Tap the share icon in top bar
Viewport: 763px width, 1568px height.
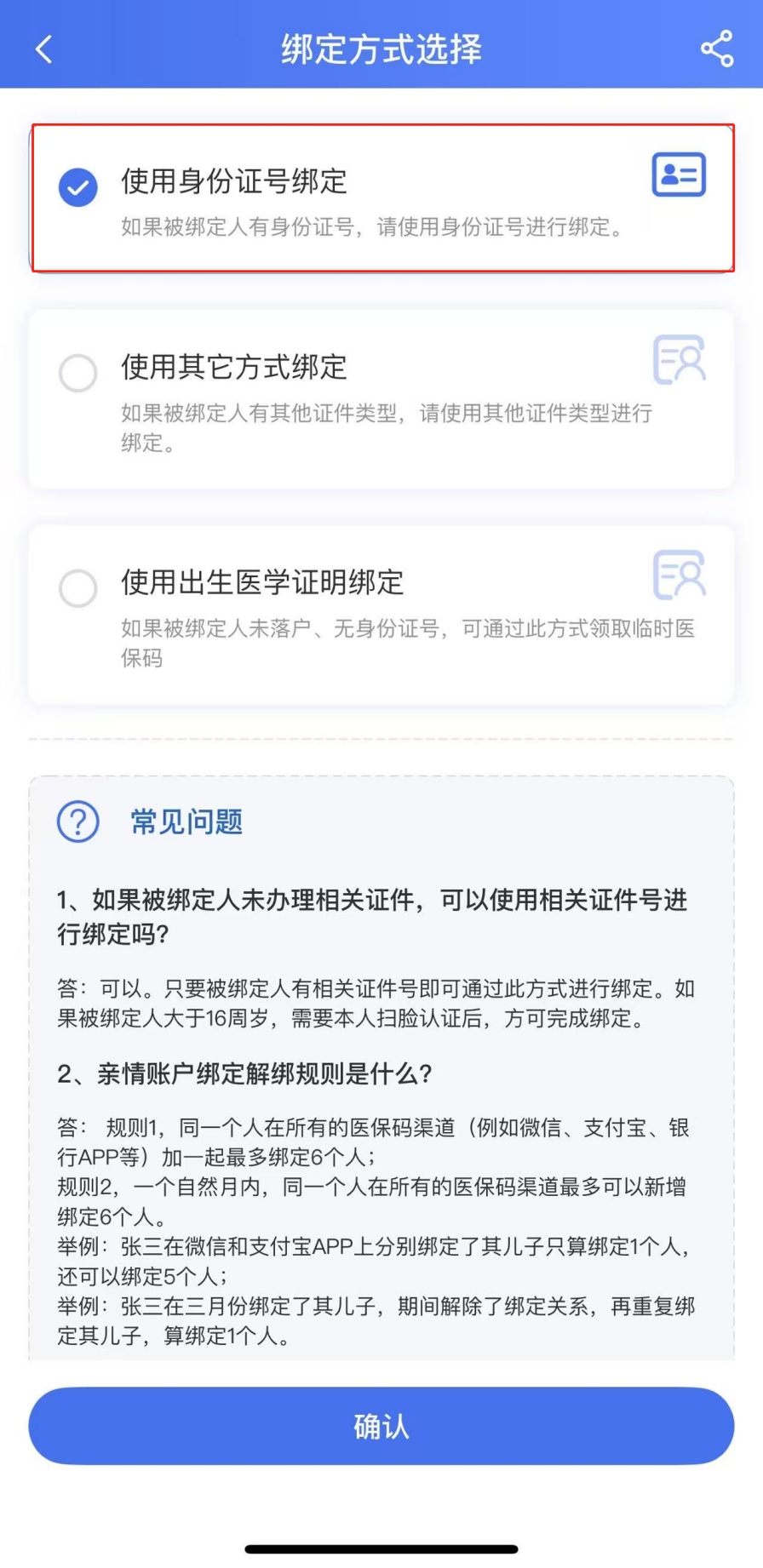click(718, 49)
